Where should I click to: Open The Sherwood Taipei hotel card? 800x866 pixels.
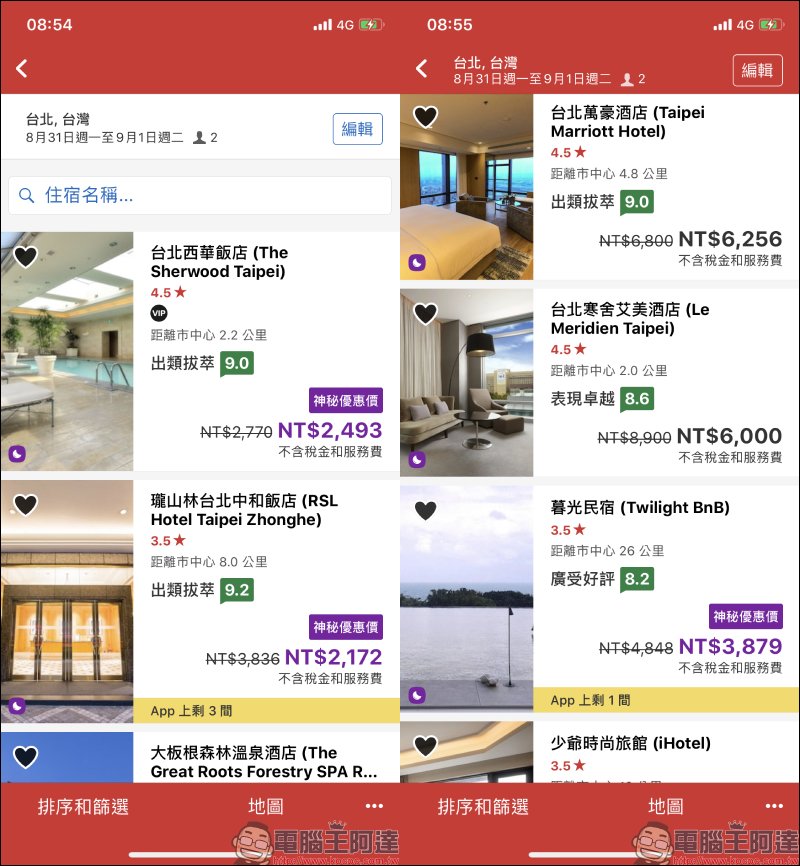click(x=265, y=350)
